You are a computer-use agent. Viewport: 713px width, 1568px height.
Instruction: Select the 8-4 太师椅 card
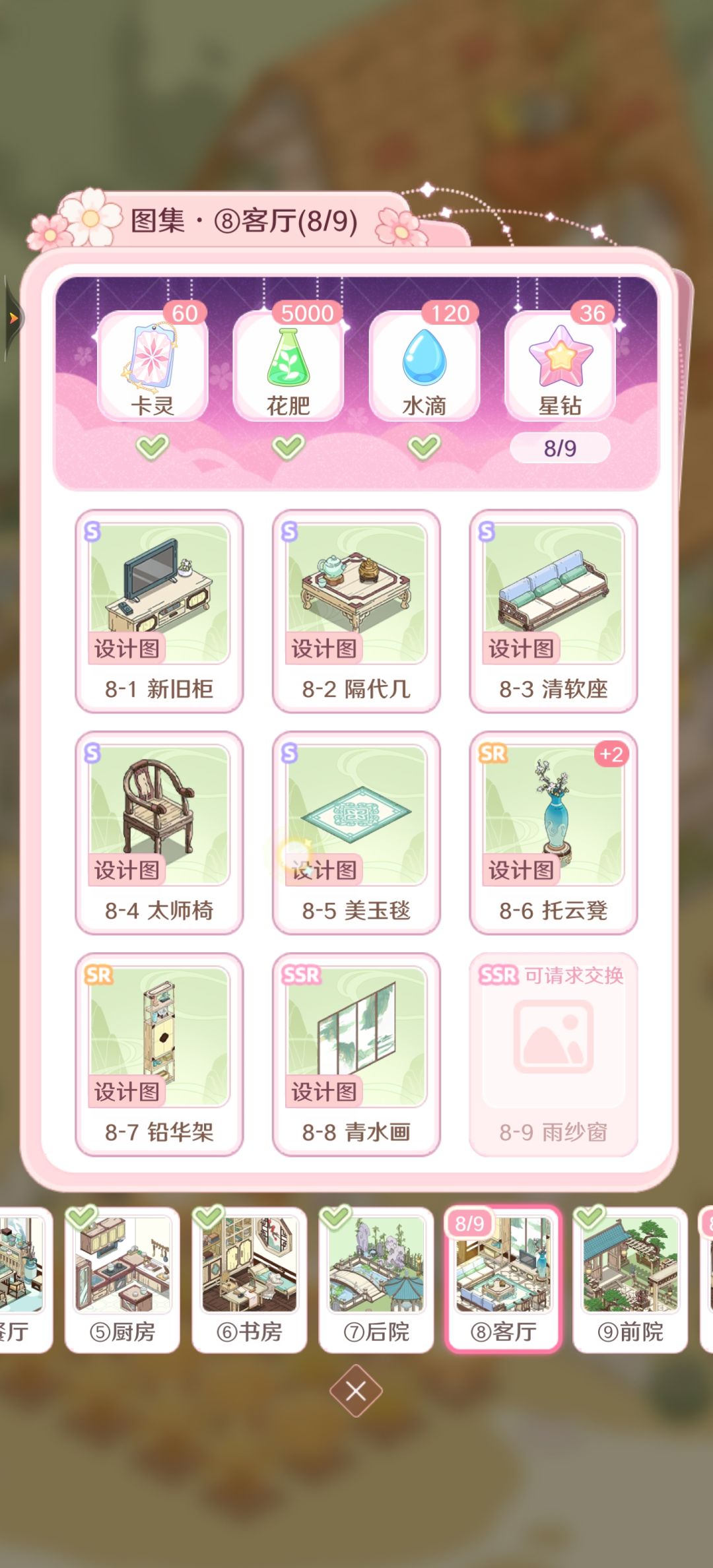[159, 833]
